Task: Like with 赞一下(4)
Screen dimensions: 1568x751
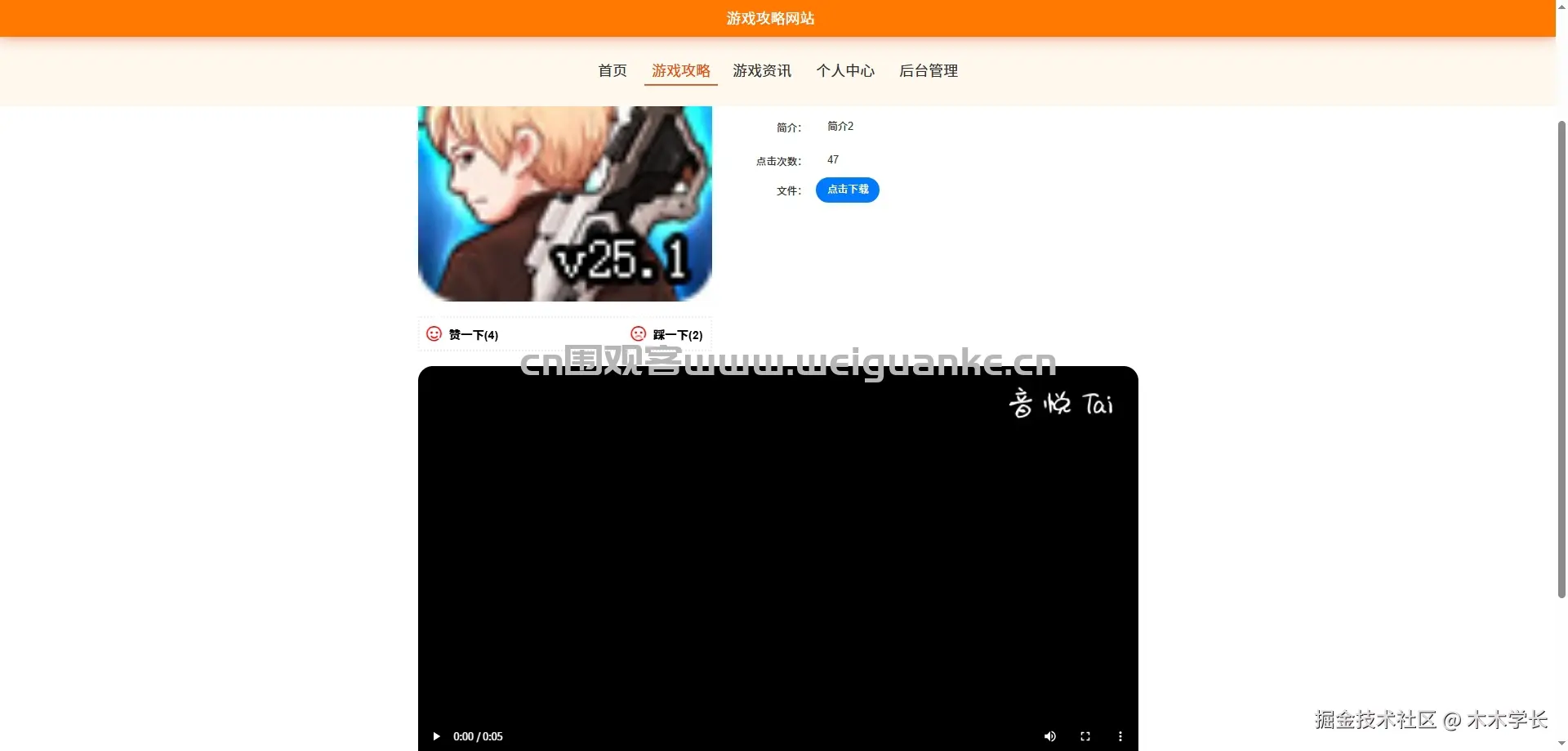Action: coord(463,334)
